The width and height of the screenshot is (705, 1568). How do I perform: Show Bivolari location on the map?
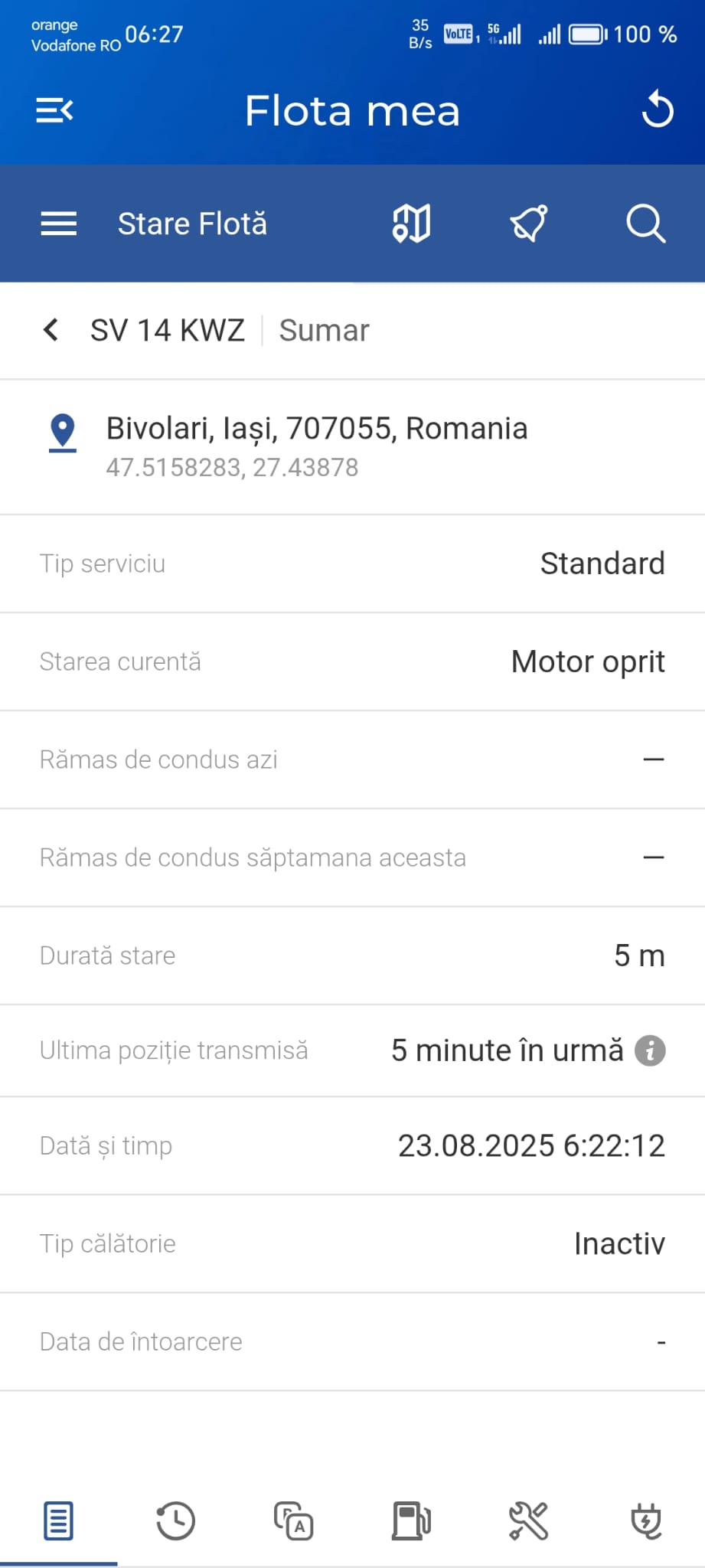tap(62, 433)
